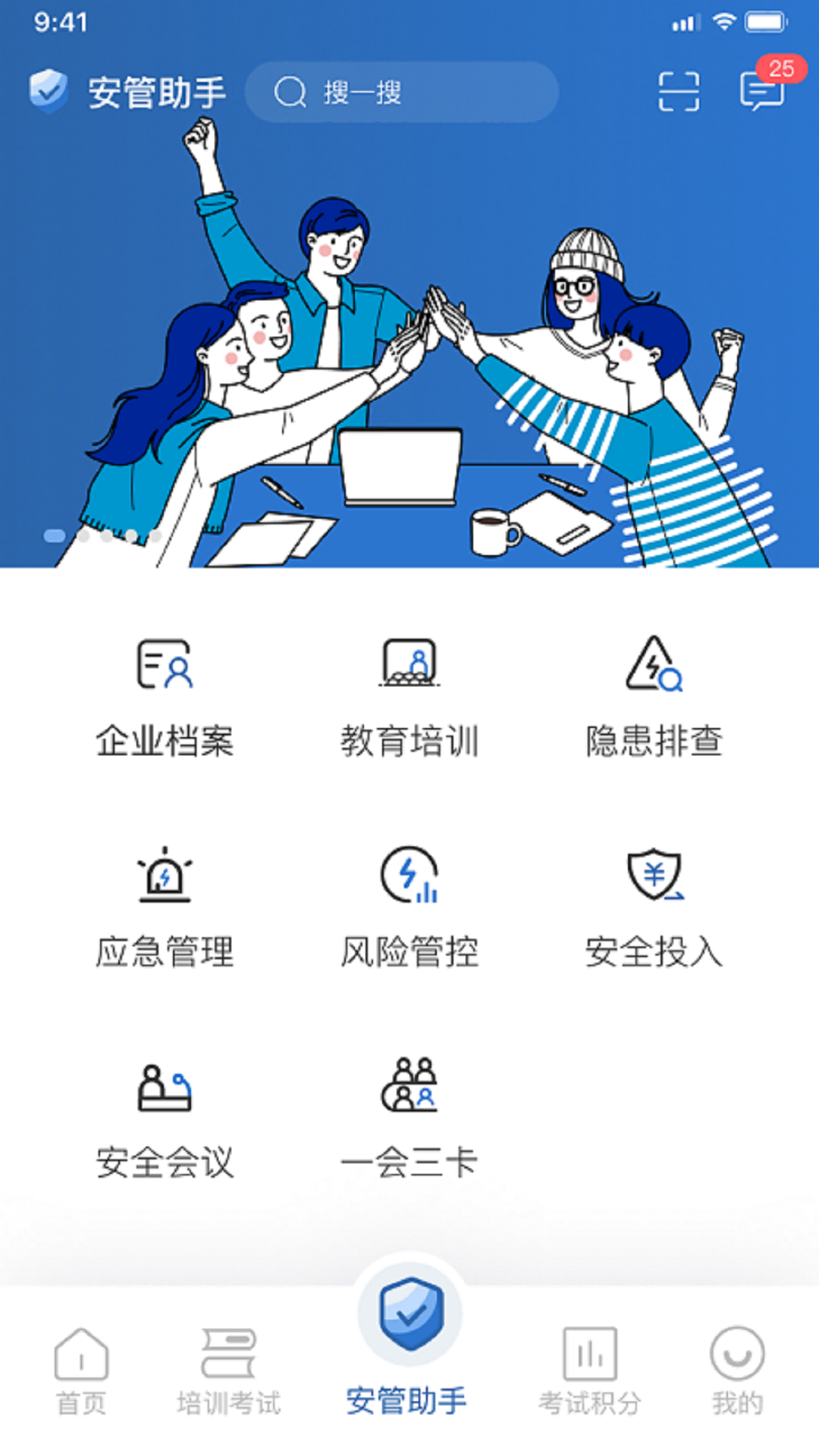Select 隐患排查 hazard inspection
819x1456 pixels.
(x=654, y=698)
